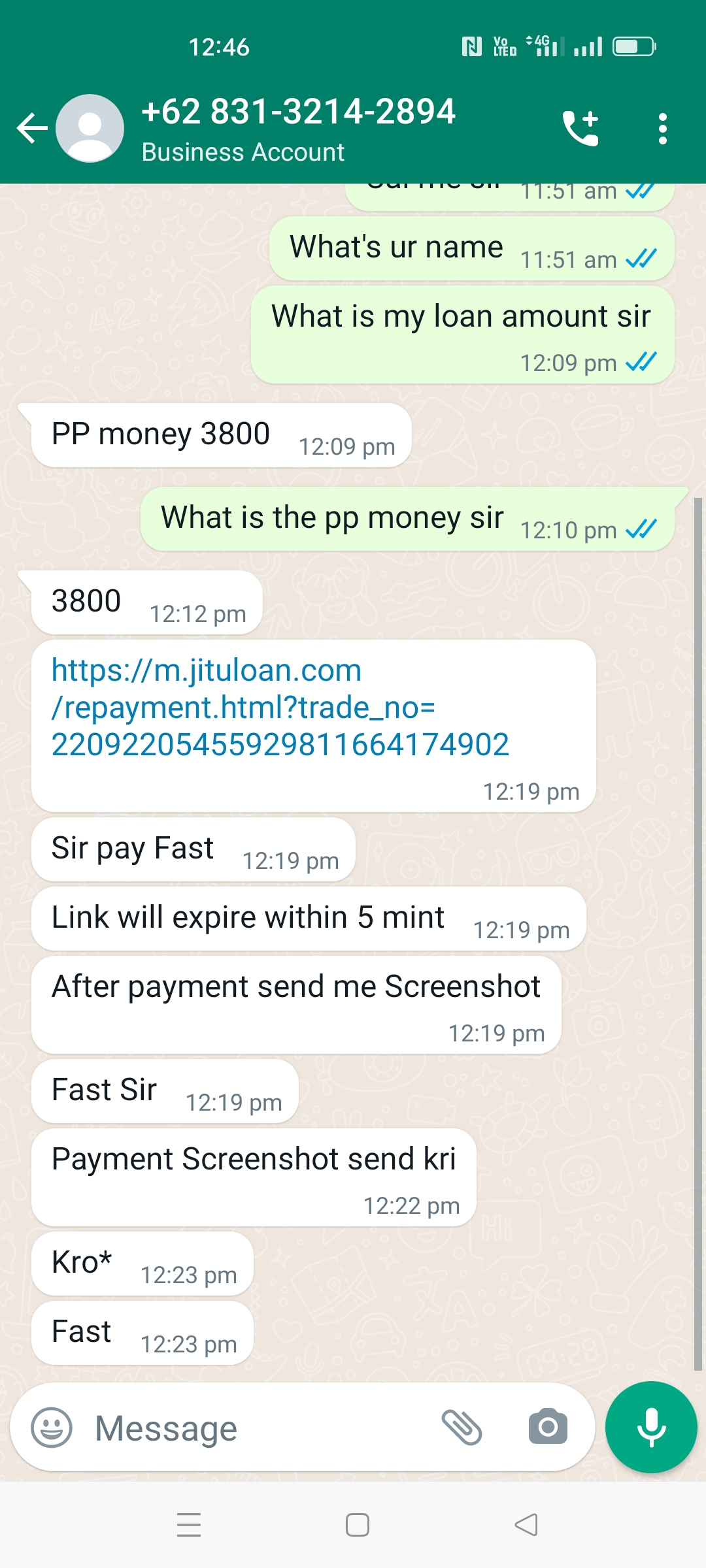Attach a file with the paperclip icon

[x=462, y=1428]
